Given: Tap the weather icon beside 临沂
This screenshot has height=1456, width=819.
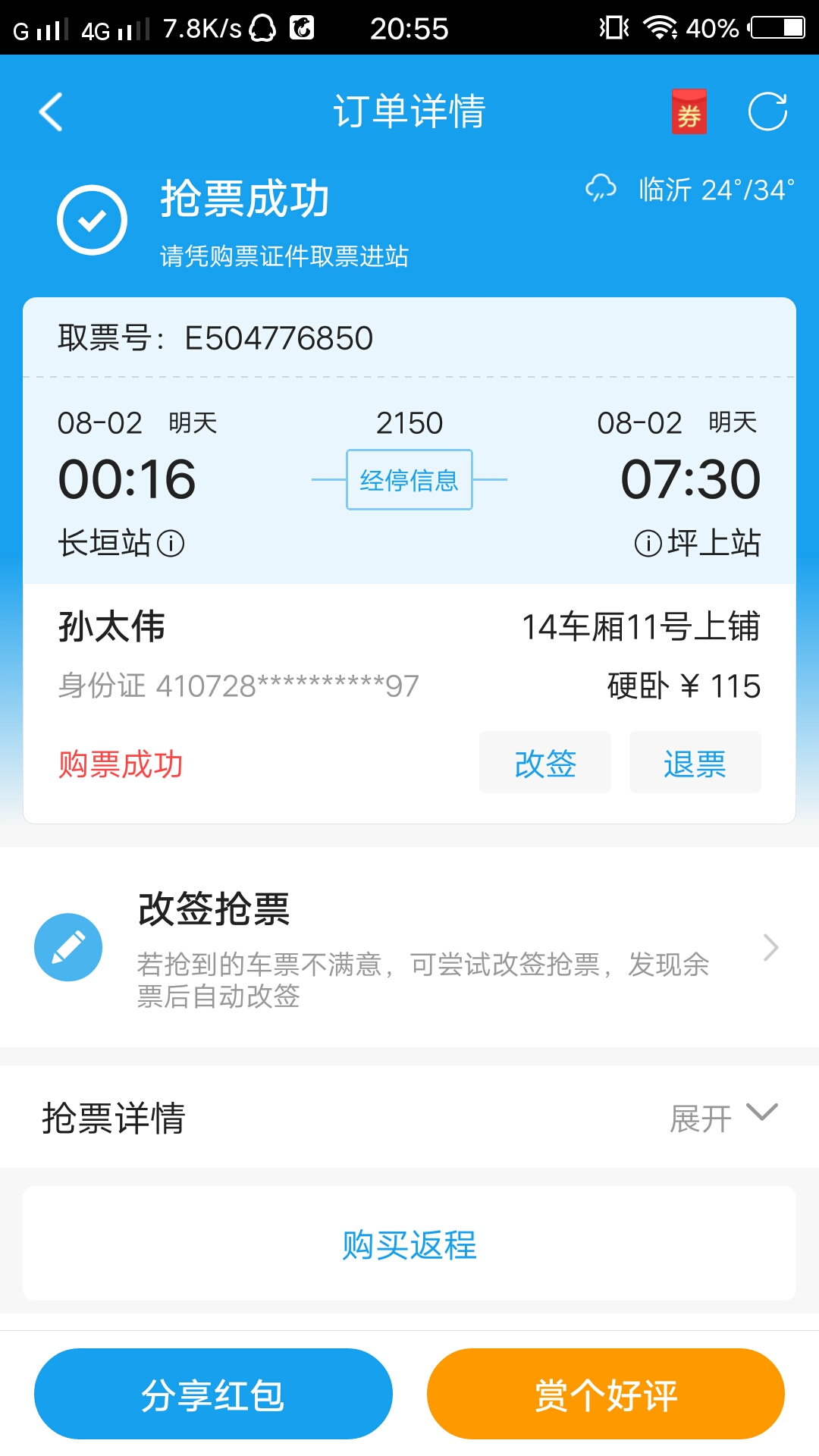Looking at the screenshot, I should 601,188.
